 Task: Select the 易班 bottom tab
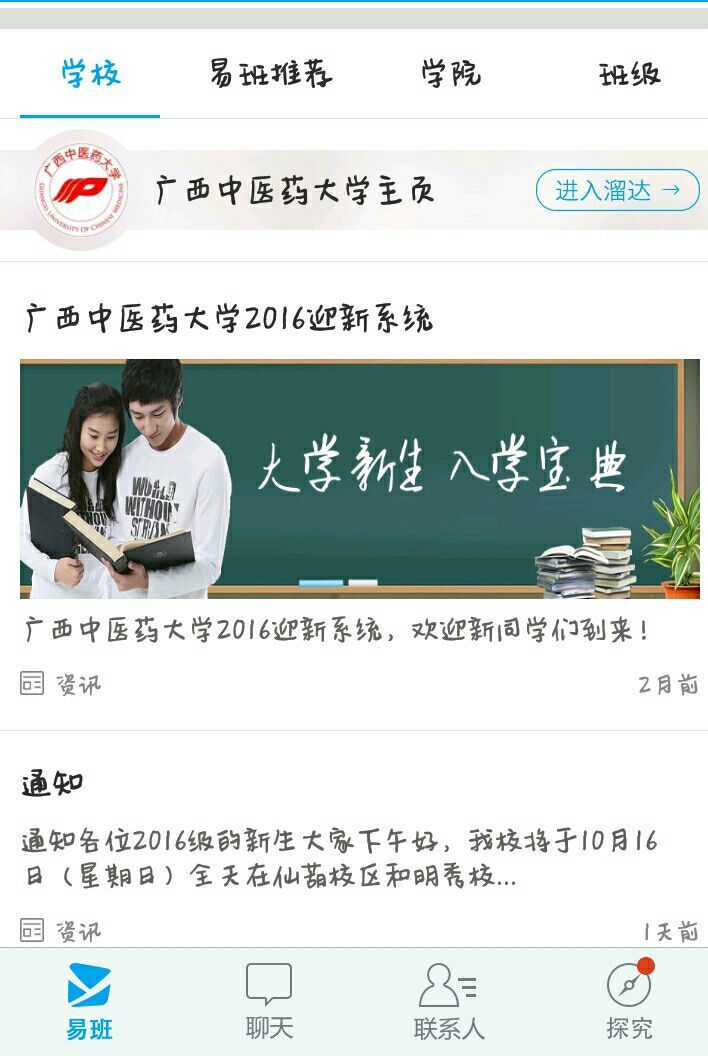(x=89, y=1001)
